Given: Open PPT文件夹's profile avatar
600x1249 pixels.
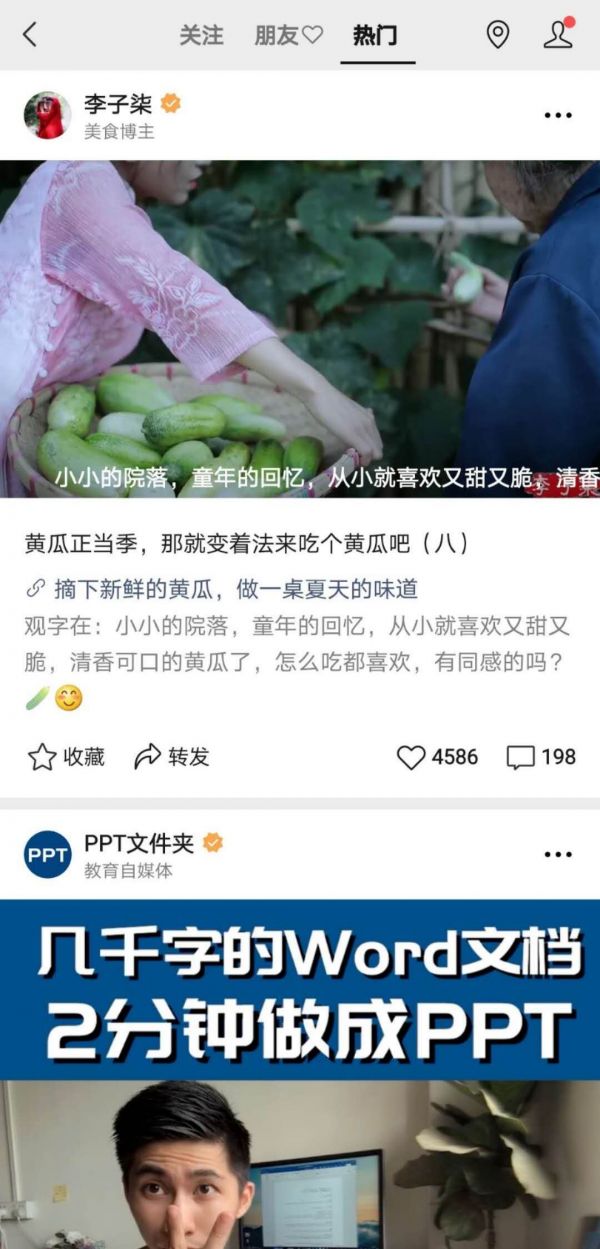Looking at the screenshot, I should [x=47, y=855].
